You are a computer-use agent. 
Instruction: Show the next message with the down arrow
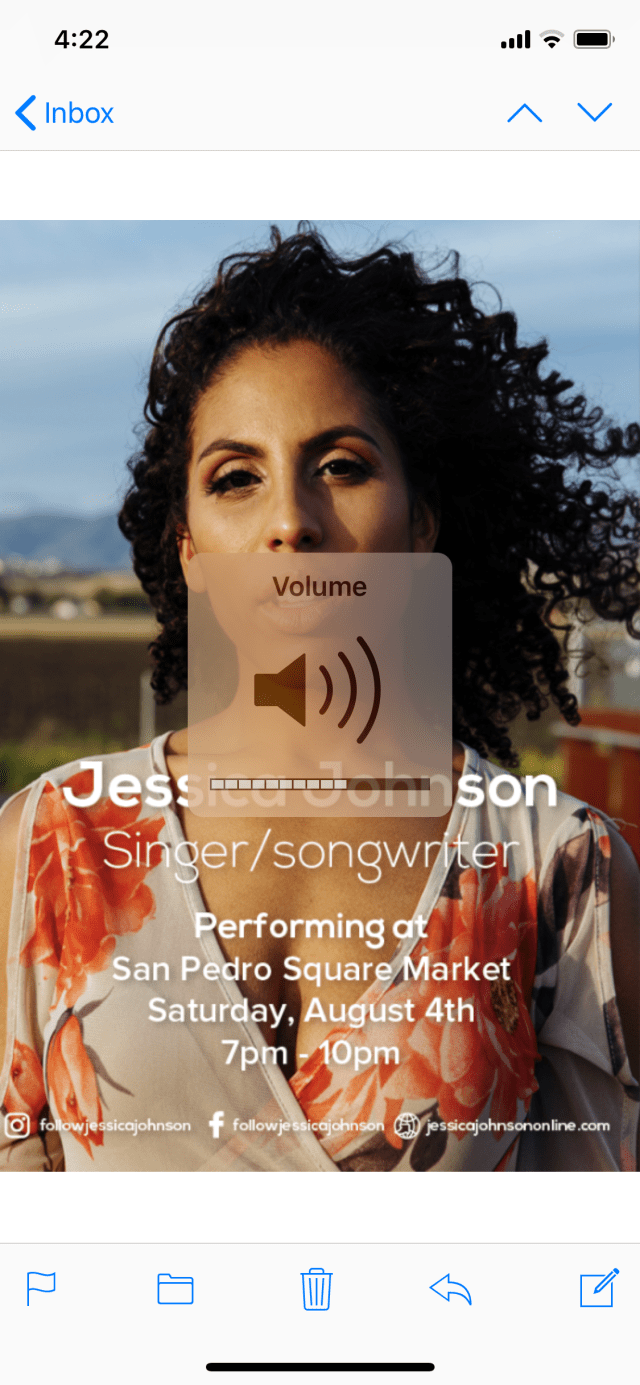click(x=595, y=113)
